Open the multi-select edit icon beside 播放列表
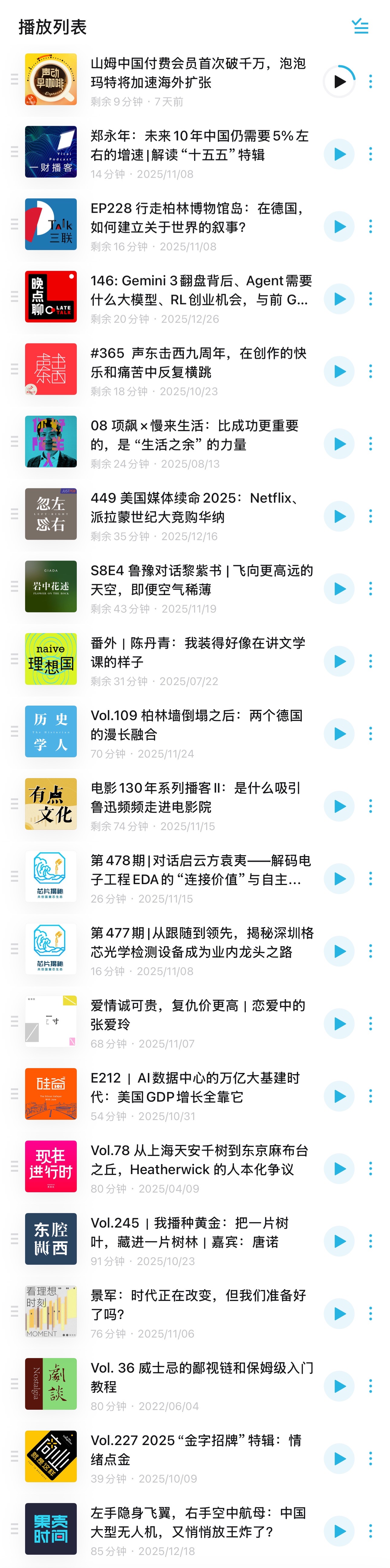This screenshot has width=390, height=1568. pos(360,26)
